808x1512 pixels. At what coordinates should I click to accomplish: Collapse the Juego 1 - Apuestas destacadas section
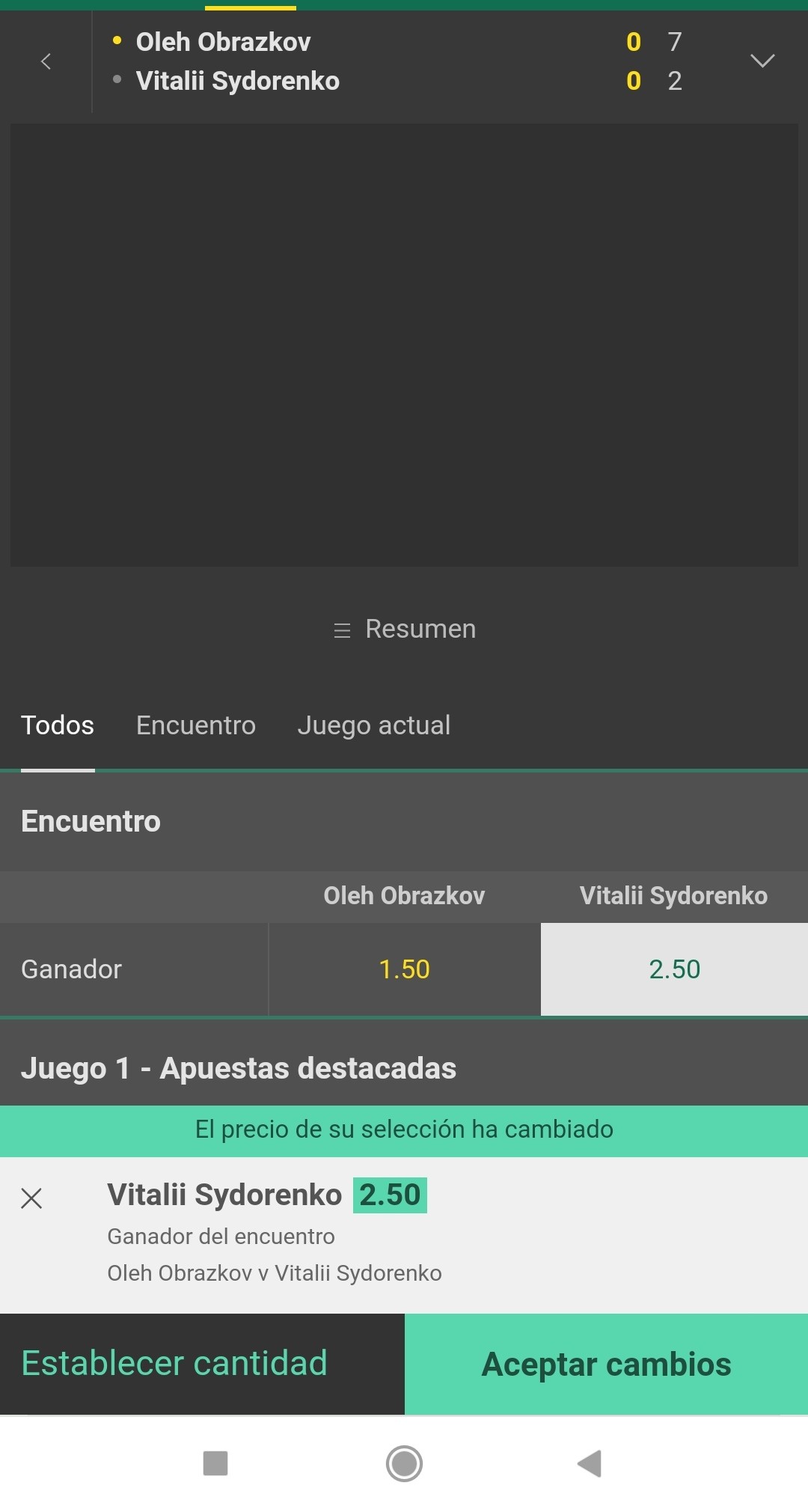tap(404, 1068)
